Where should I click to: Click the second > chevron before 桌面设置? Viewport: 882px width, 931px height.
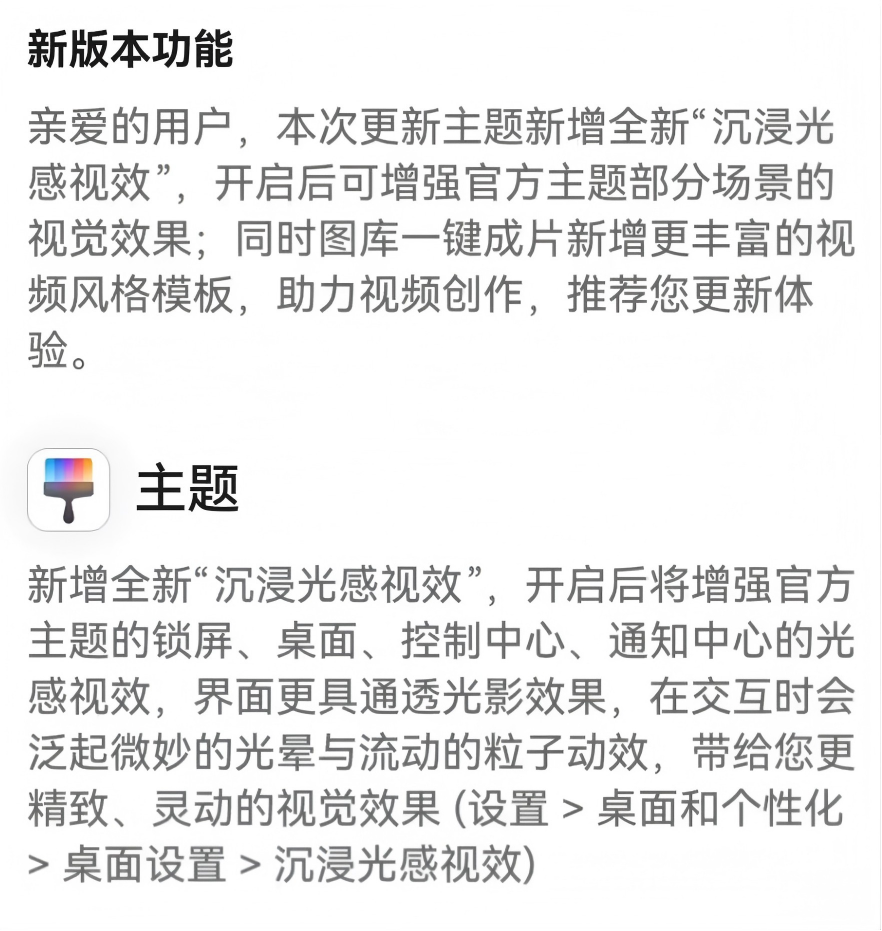[244, 862]
